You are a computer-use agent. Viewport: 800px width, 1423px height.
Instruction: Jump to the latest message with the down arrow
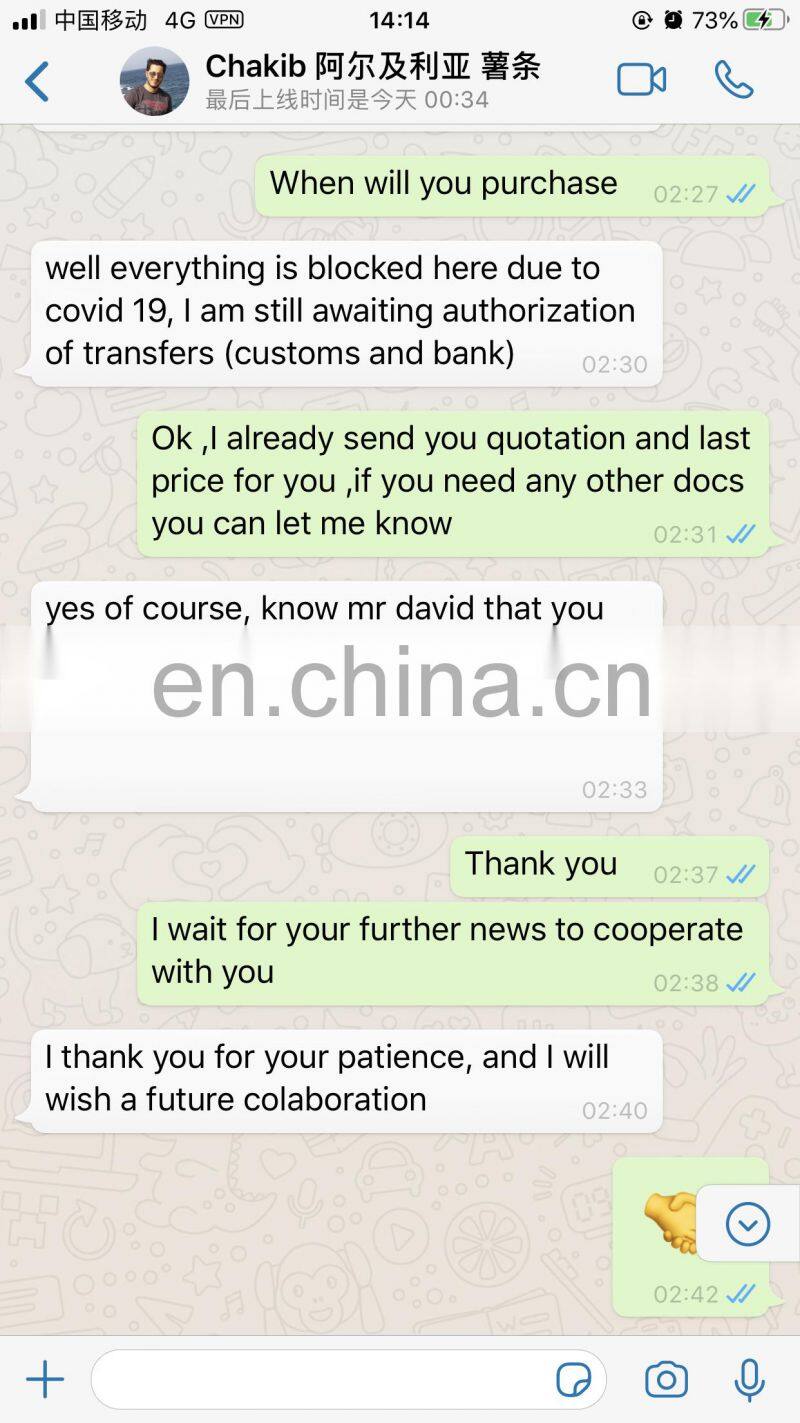[748, 1223]
